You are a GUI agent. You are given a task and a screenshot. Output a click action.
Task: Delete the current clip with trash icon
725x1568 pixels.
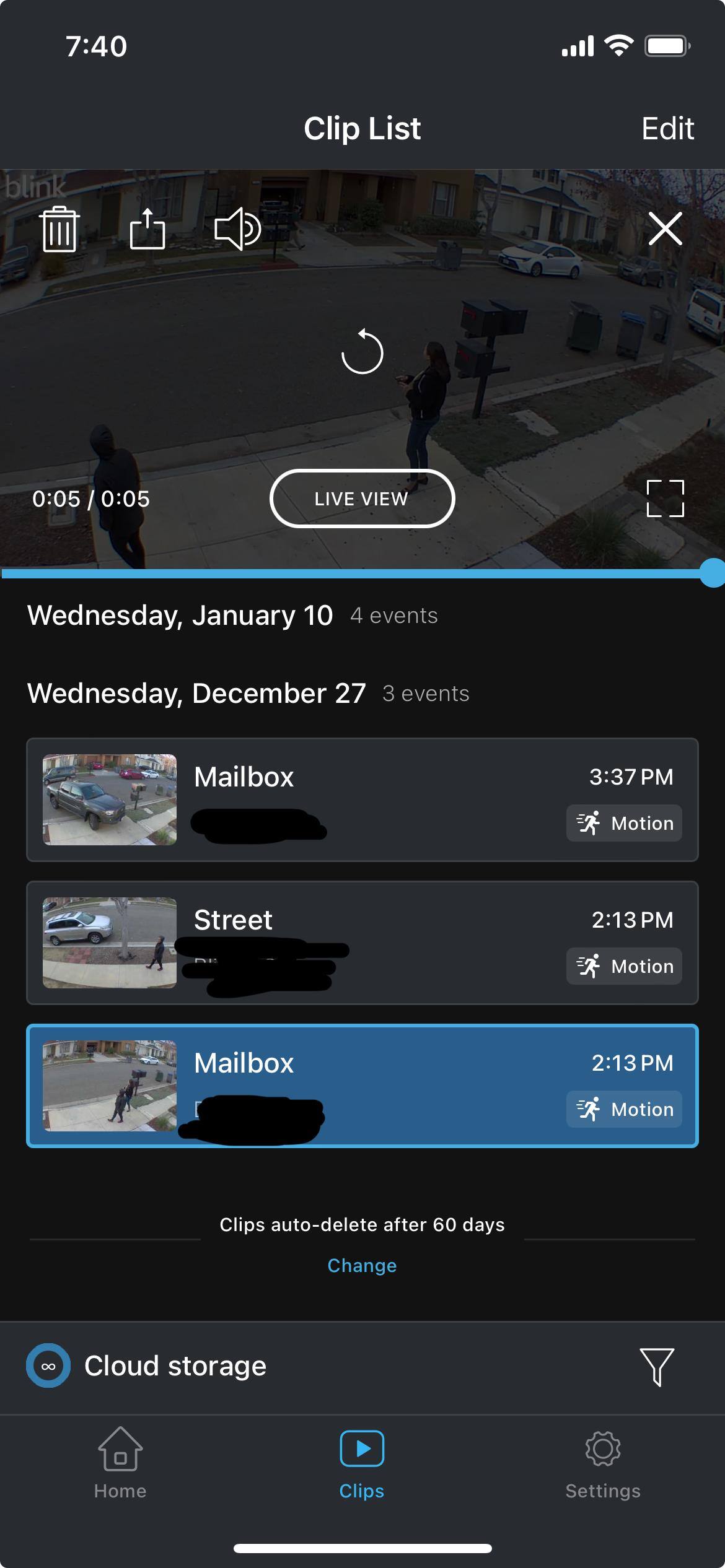click(59, 229)
